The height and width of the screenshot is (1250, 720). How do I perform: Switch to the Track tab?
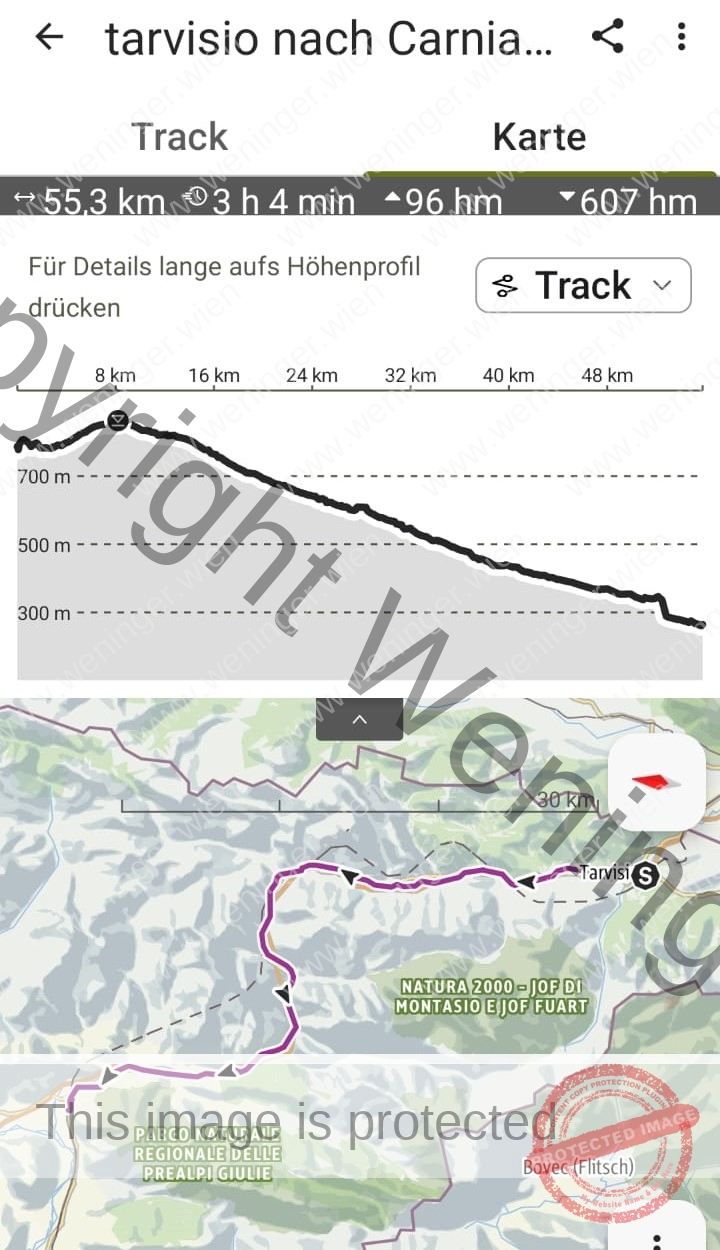(180, 137)
